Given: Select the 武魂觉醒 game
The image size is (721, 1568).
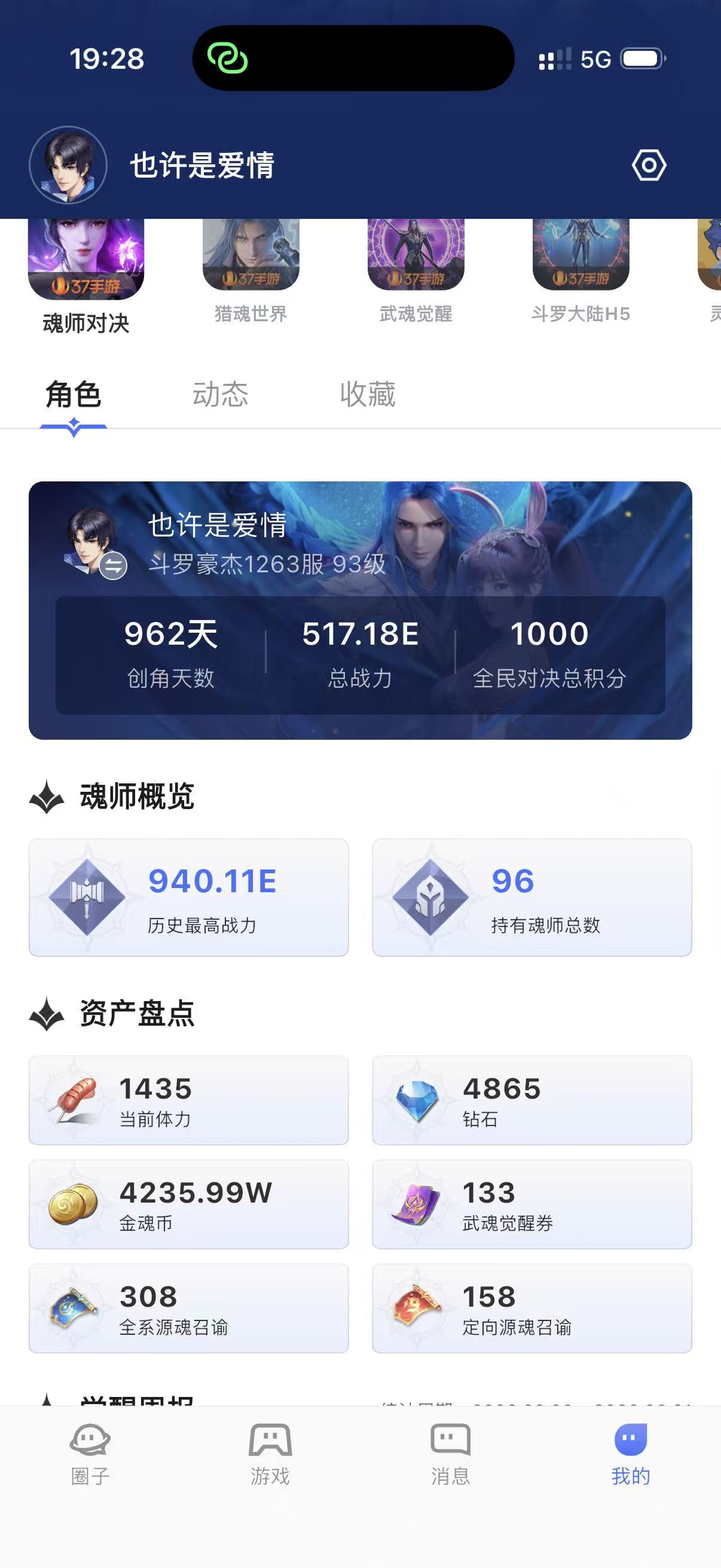Looking at the screenshot, I should [x=416, y=268].
